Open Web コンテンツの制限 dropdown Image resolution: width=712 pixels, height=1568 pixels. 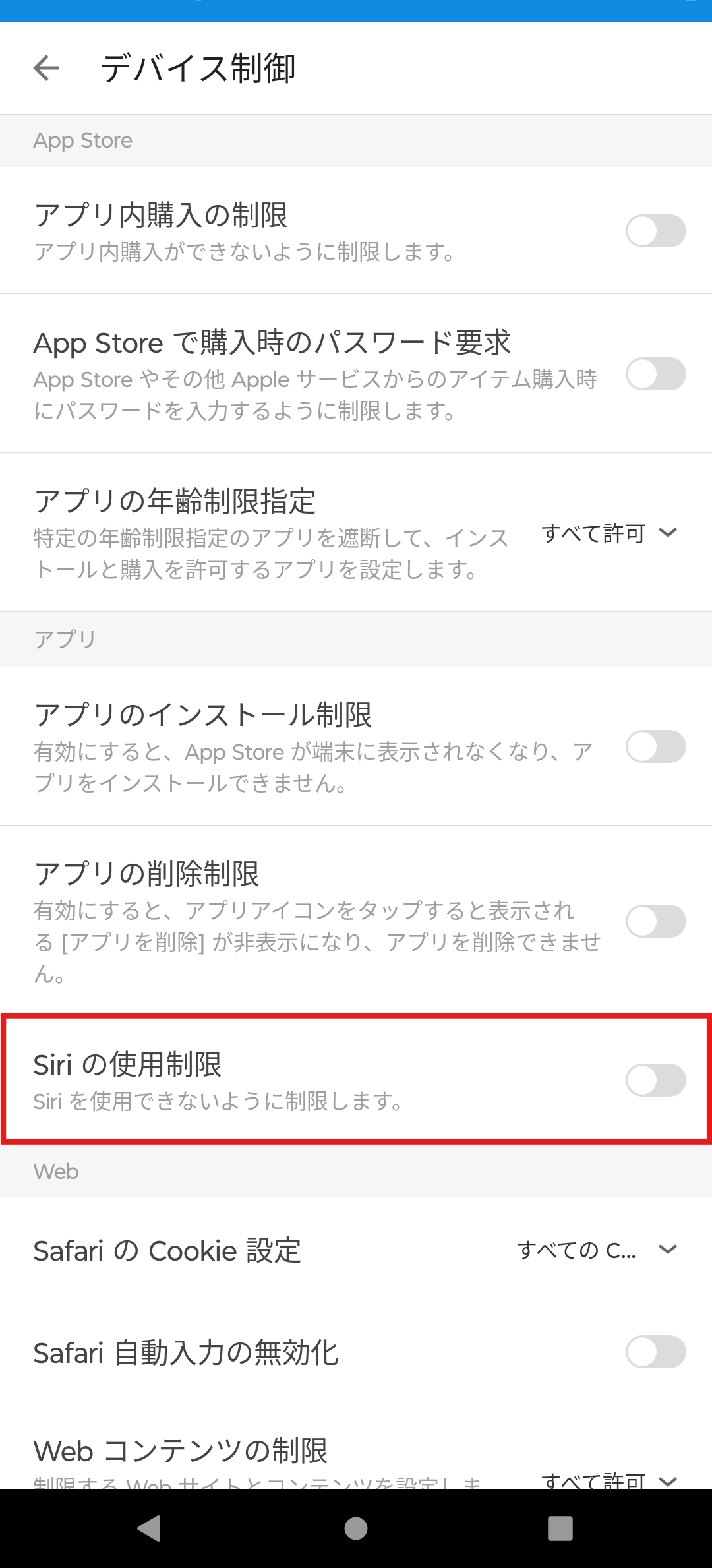[x=610, y=1480]
